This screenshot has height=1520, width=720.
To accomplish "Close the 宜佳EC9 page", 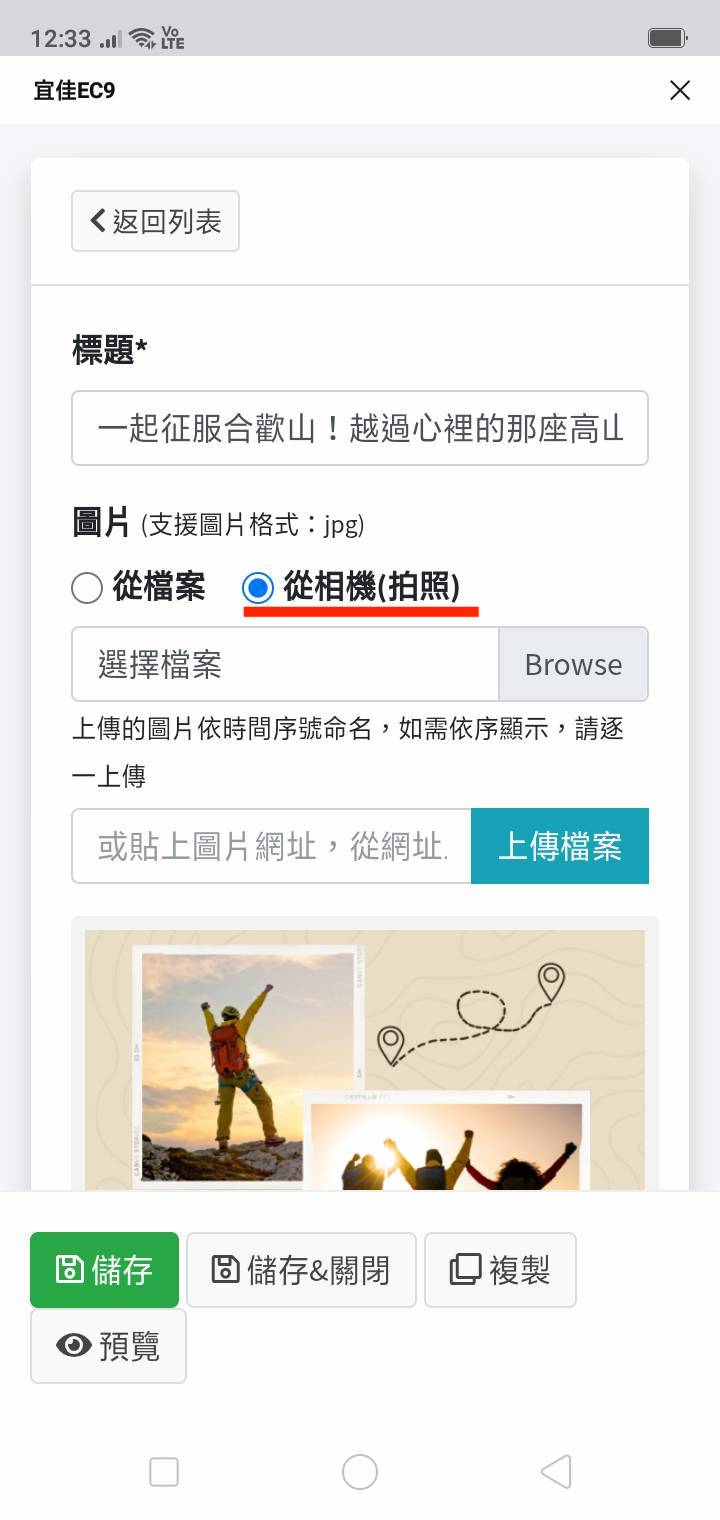I will 680,91.
